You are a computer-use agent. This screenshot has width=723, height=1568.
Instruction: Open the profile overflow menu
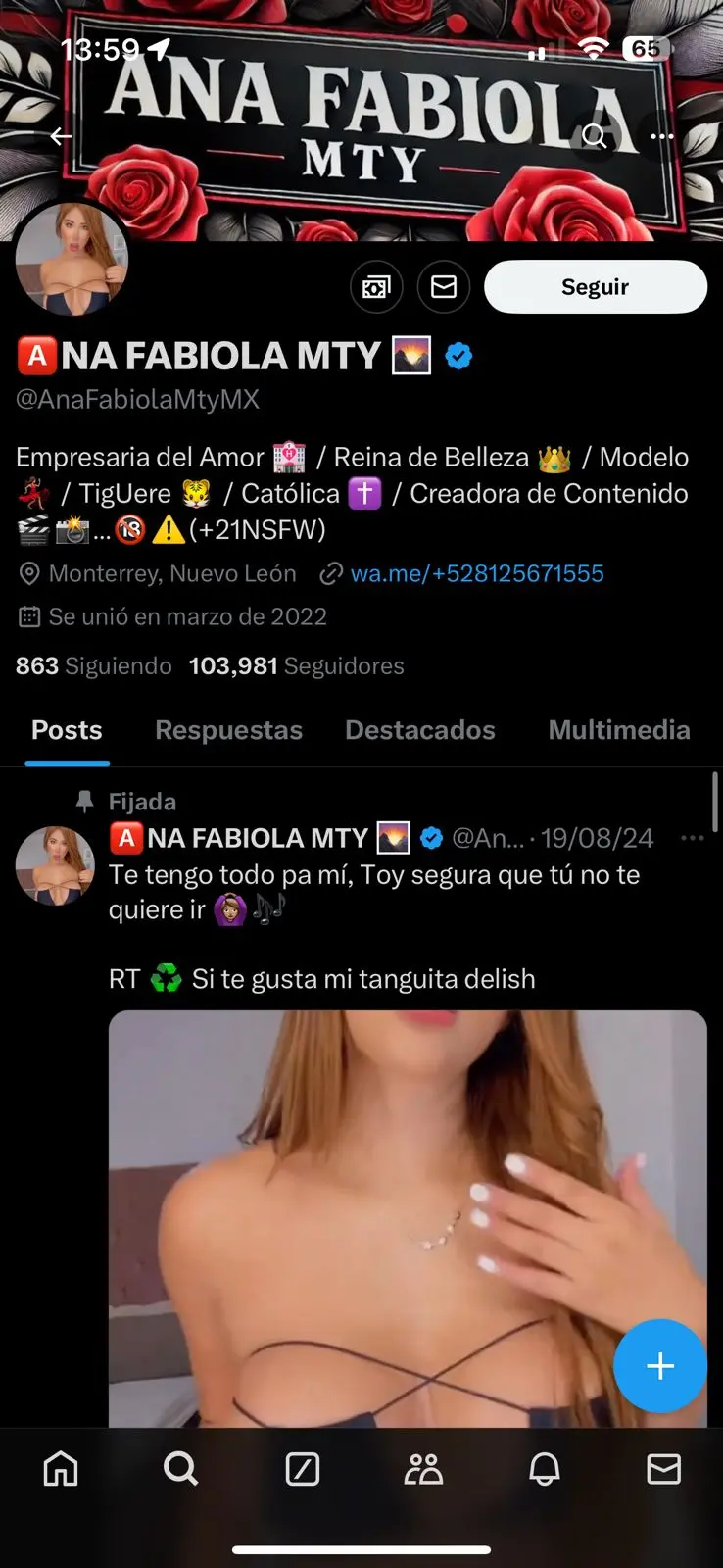pyautogui.click(x=662, y=136)
